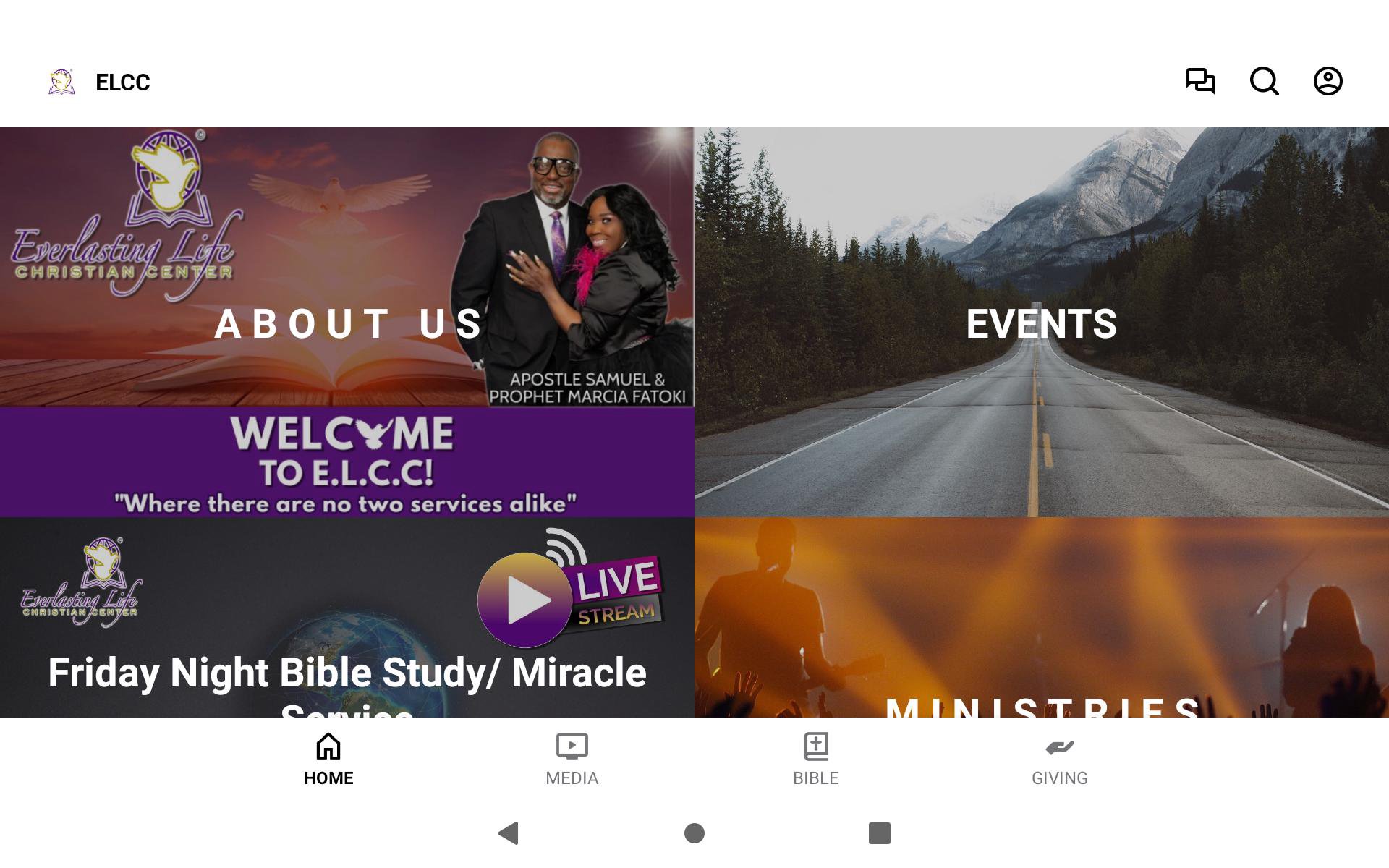Switch to the Bible tab
The image size is (1389, 868).
pos(815,759)
